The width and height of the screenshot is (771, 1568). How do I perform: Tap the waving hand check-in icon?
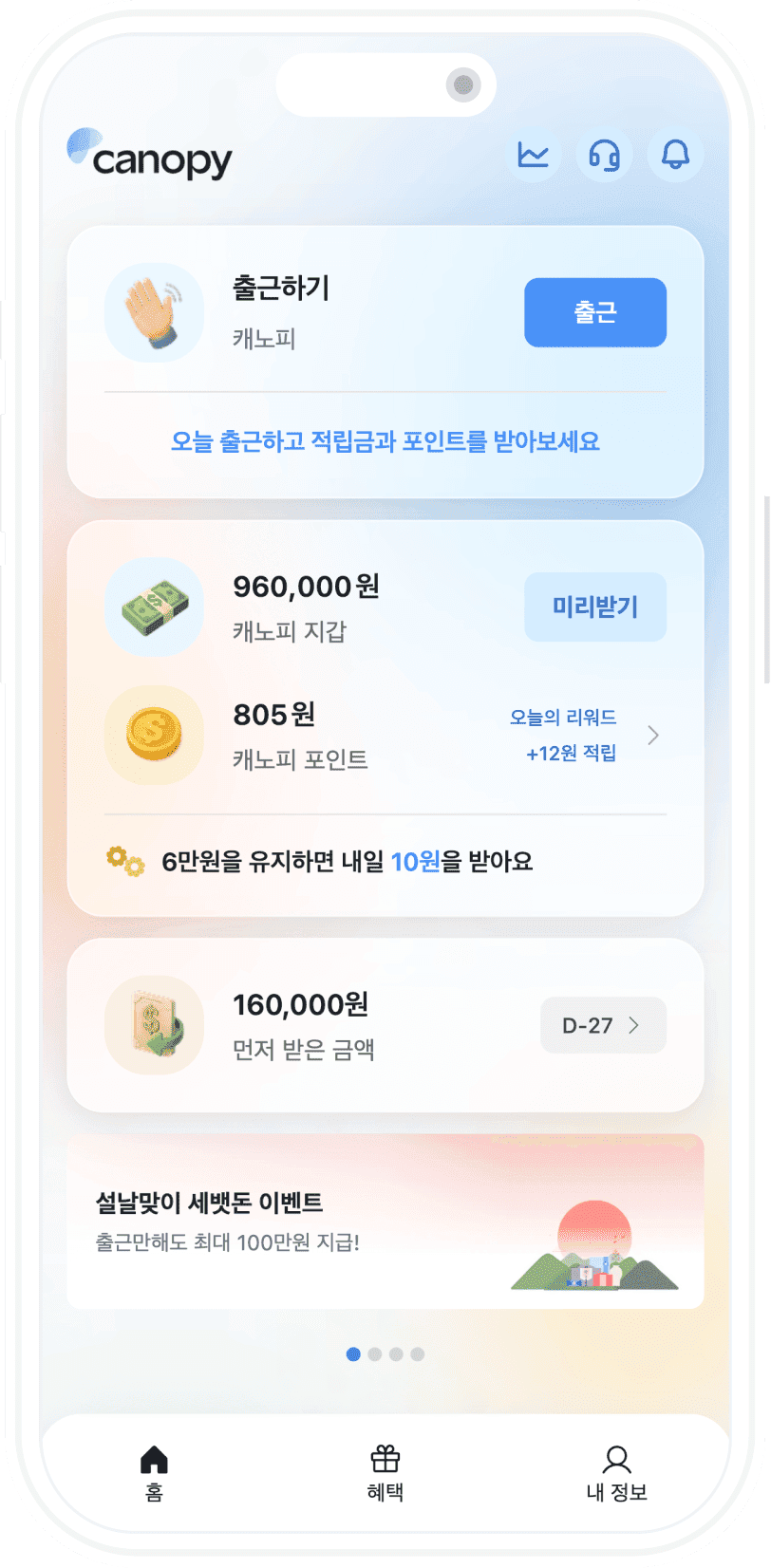(154, 313)
